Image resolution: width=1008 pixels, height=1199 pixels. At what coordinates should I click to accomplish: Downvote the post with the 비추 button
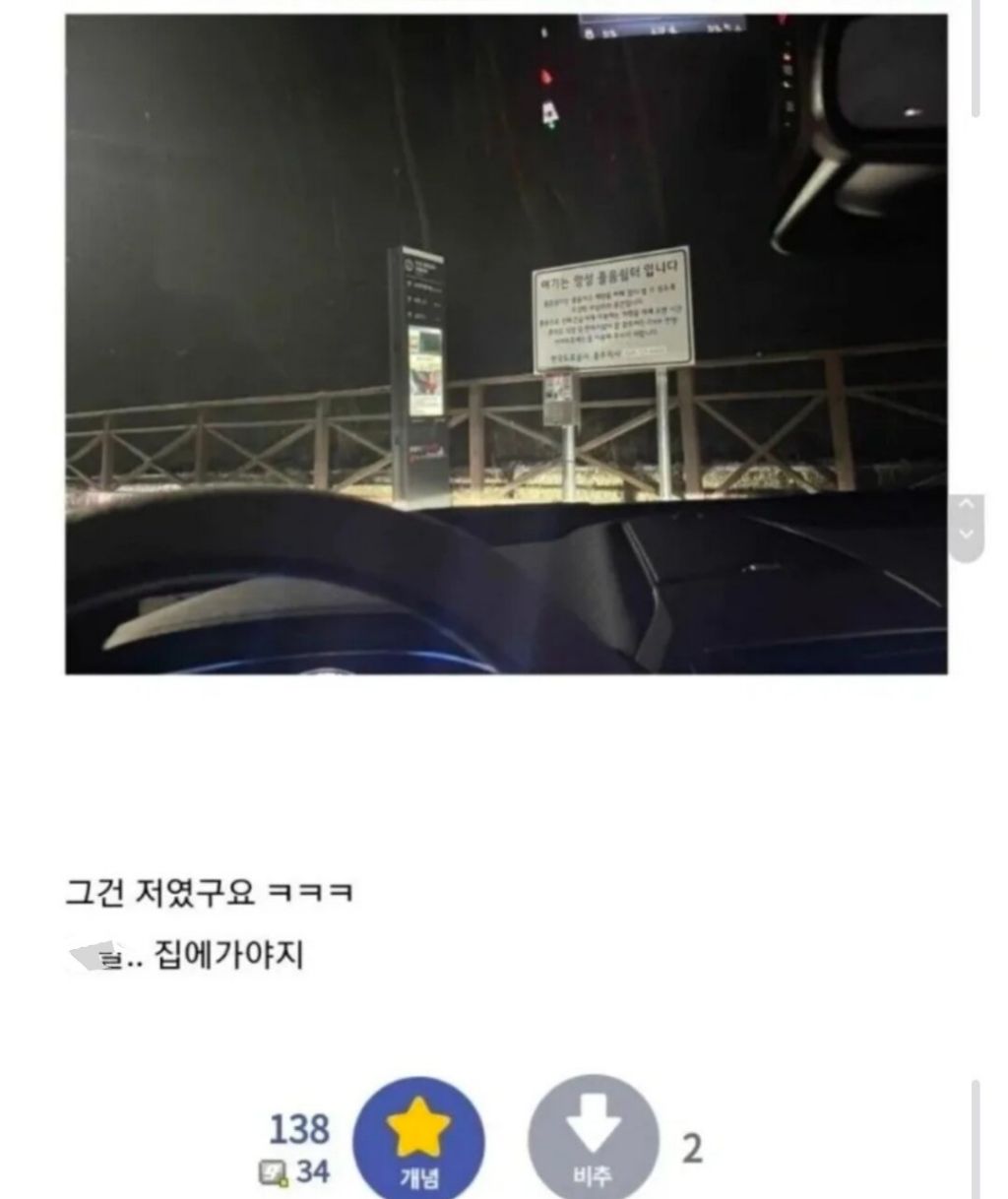point(593,1140)
